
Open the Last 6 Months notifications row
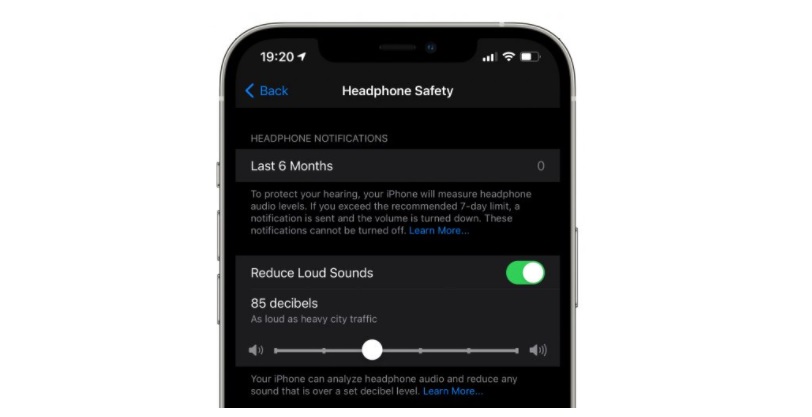coord(397,166)
